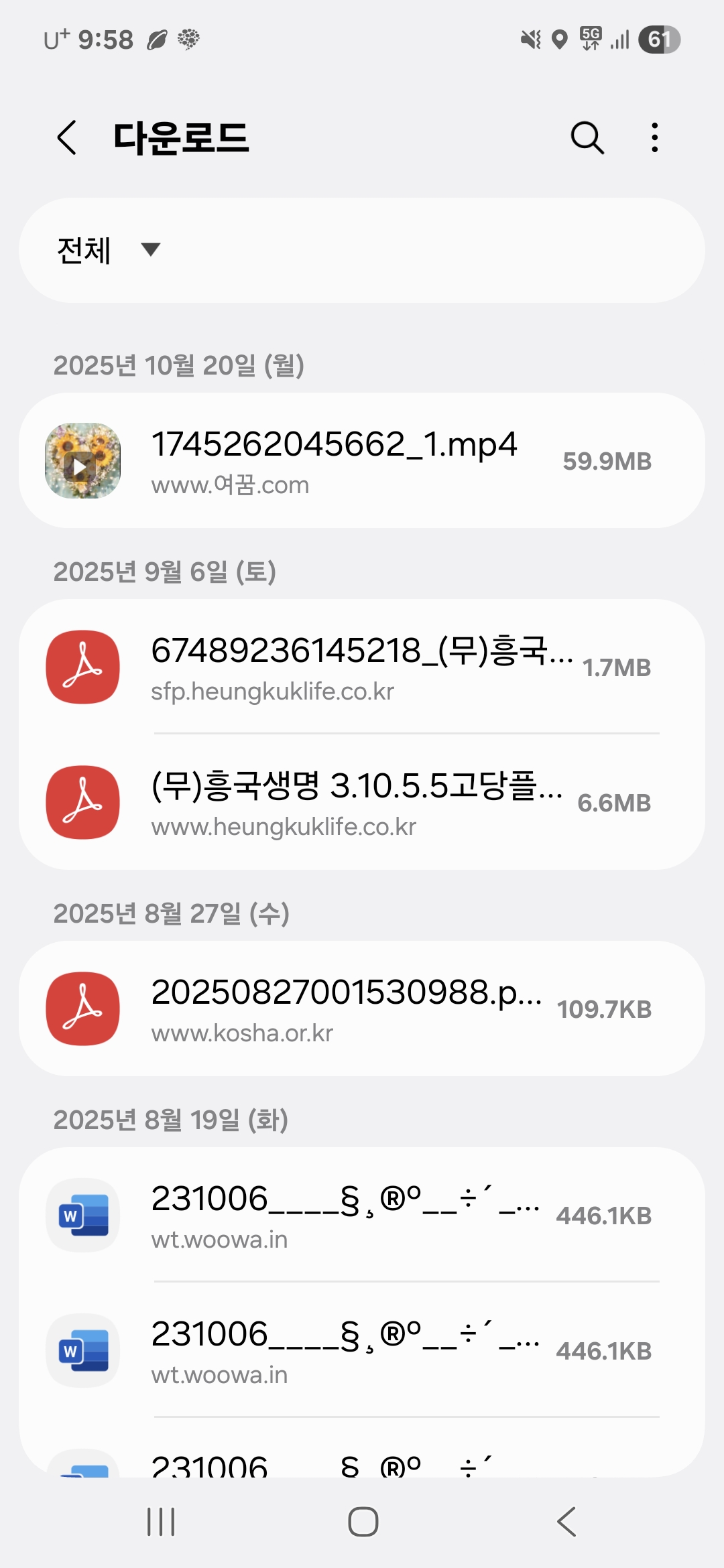The height and width of the screenshot is (1568, 724).
Task: Show recent apps from navigation bar
Action: click(x=161, y=1522)
